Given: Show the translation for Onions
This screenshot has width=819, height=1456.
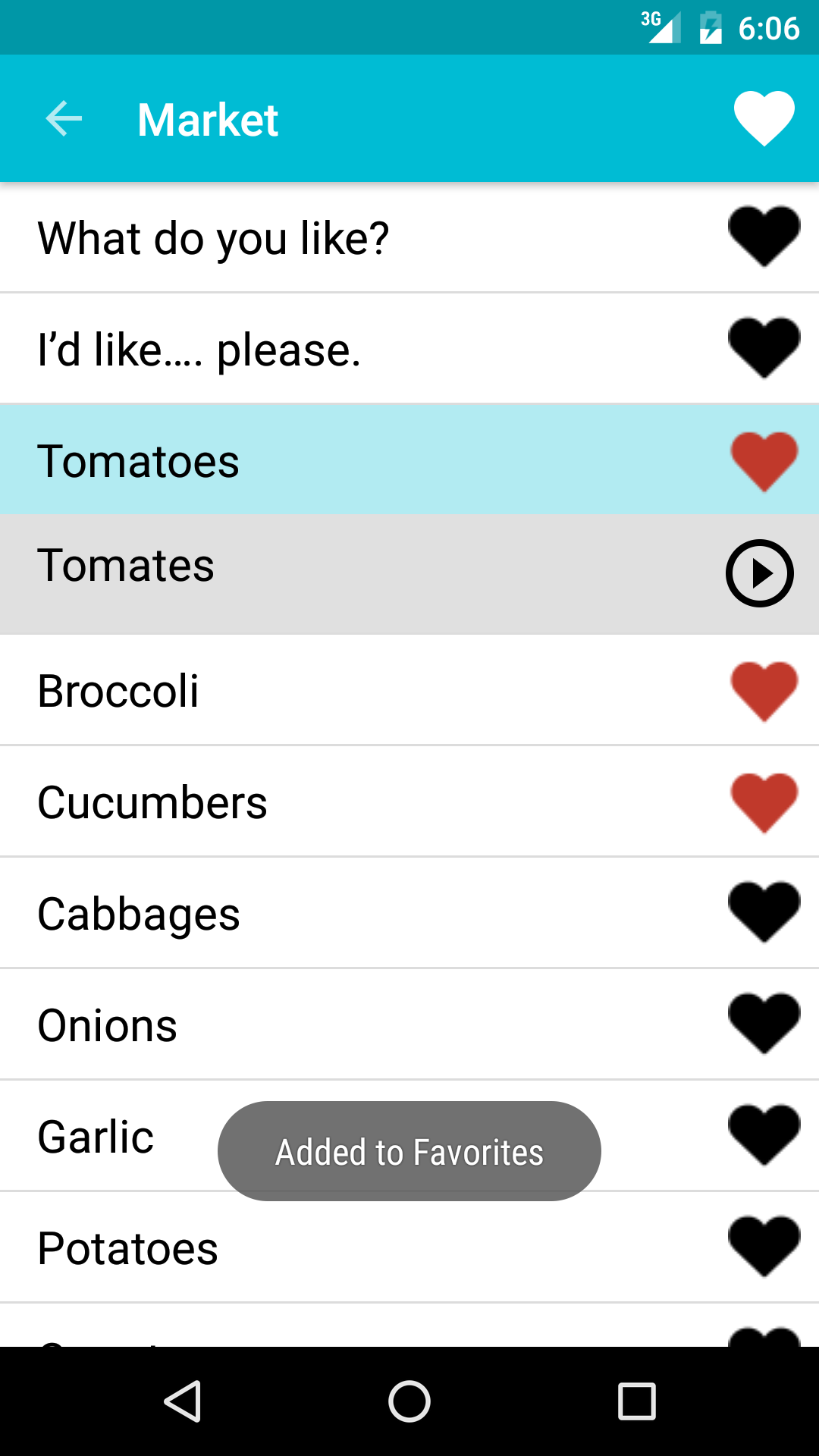Looking at the screenshot, I should [341, 1025].
